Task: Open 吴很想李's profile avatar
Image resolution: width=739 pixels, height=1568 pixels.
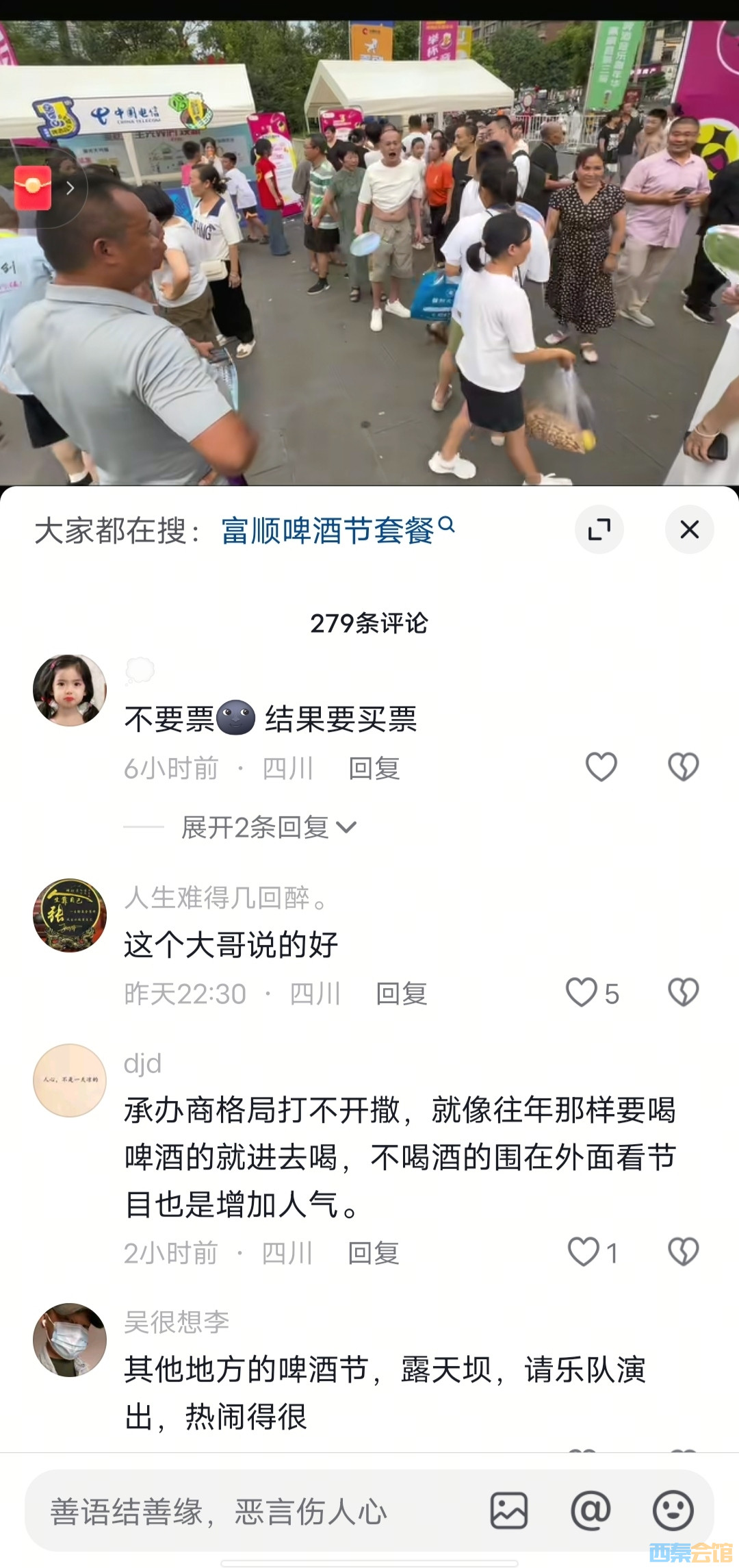Action: coord(70,1339)
